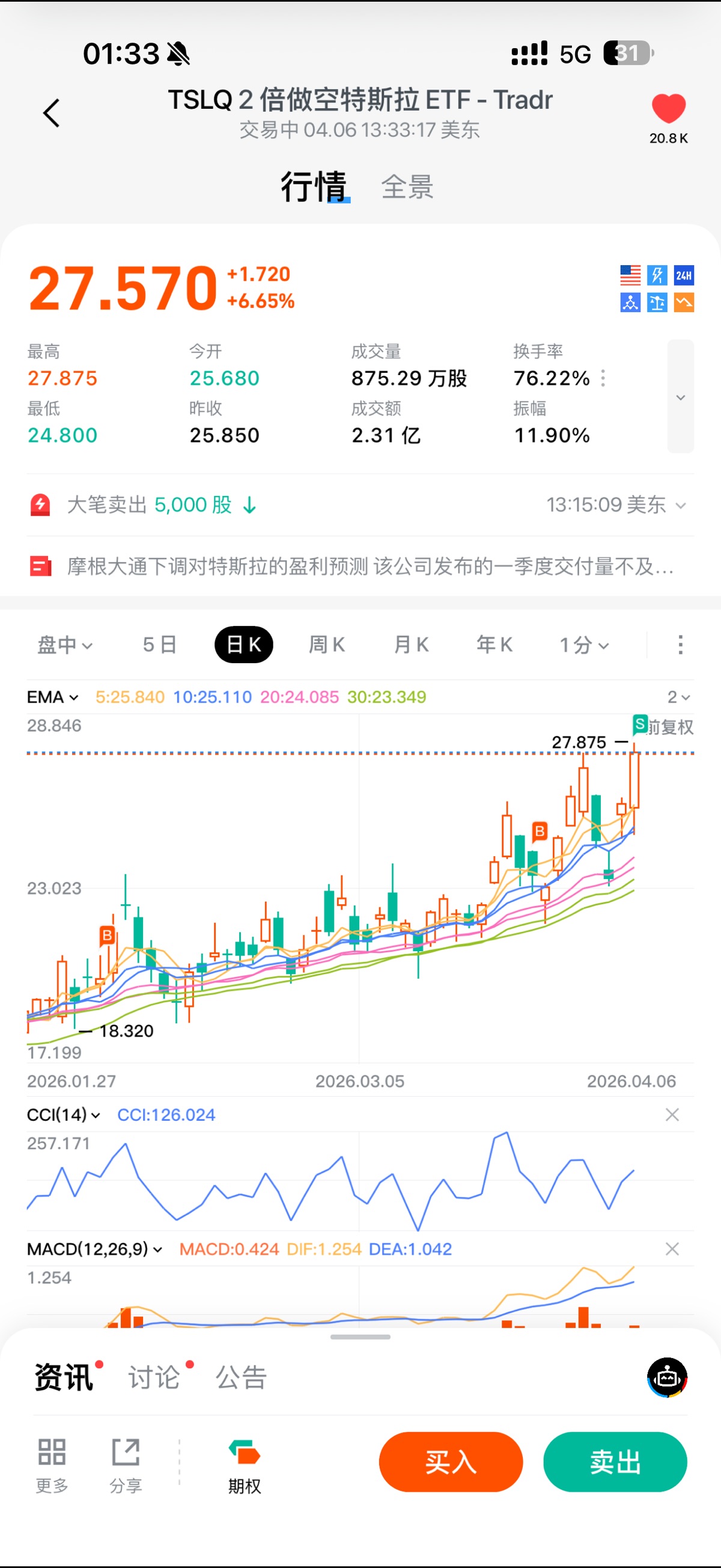This screenshot has width=721, height=1568.
Task: Close the CCI(14) indicator panel
Action: tap(672, 1115)
